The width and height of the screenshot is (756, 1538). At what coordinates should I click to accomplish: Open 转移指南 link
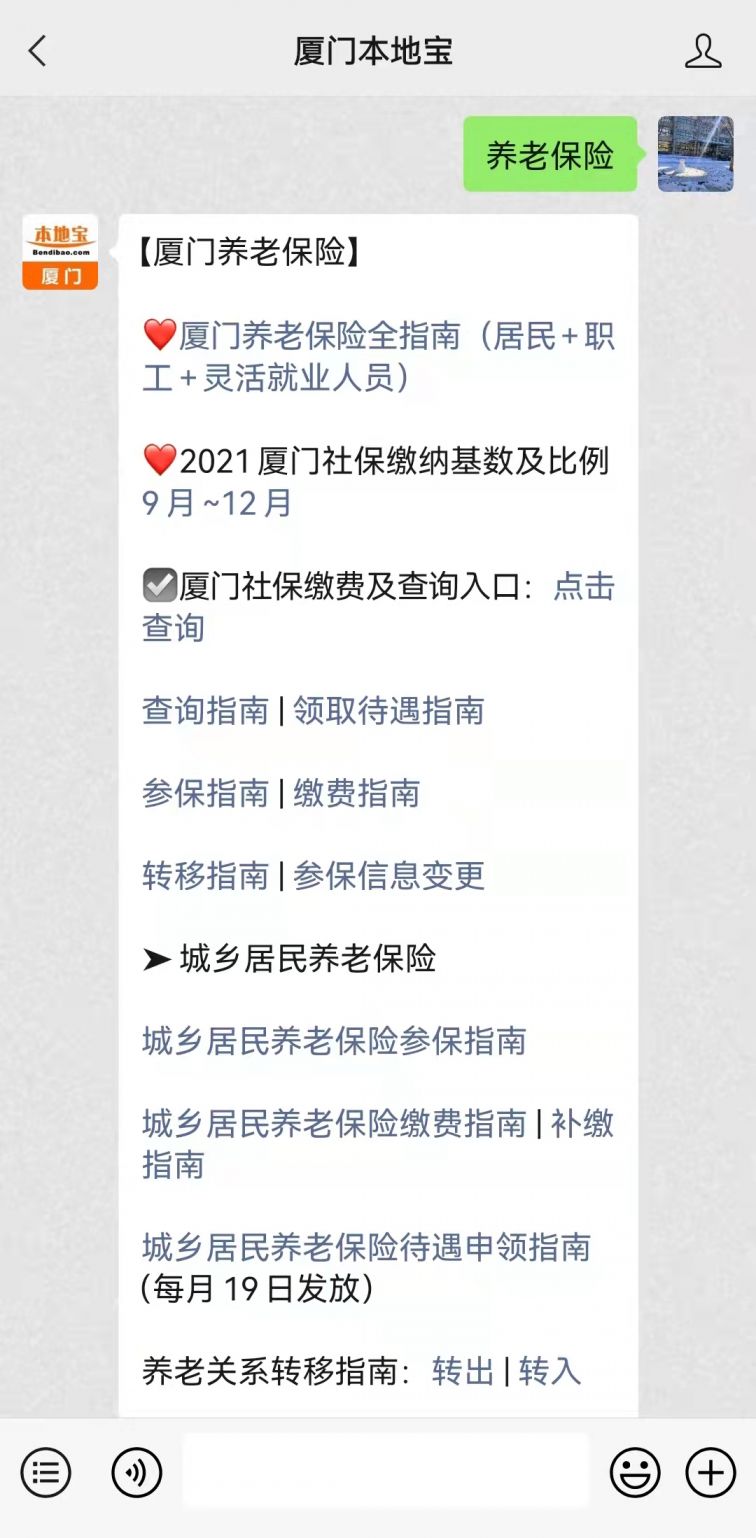click(x=205, y=876)
